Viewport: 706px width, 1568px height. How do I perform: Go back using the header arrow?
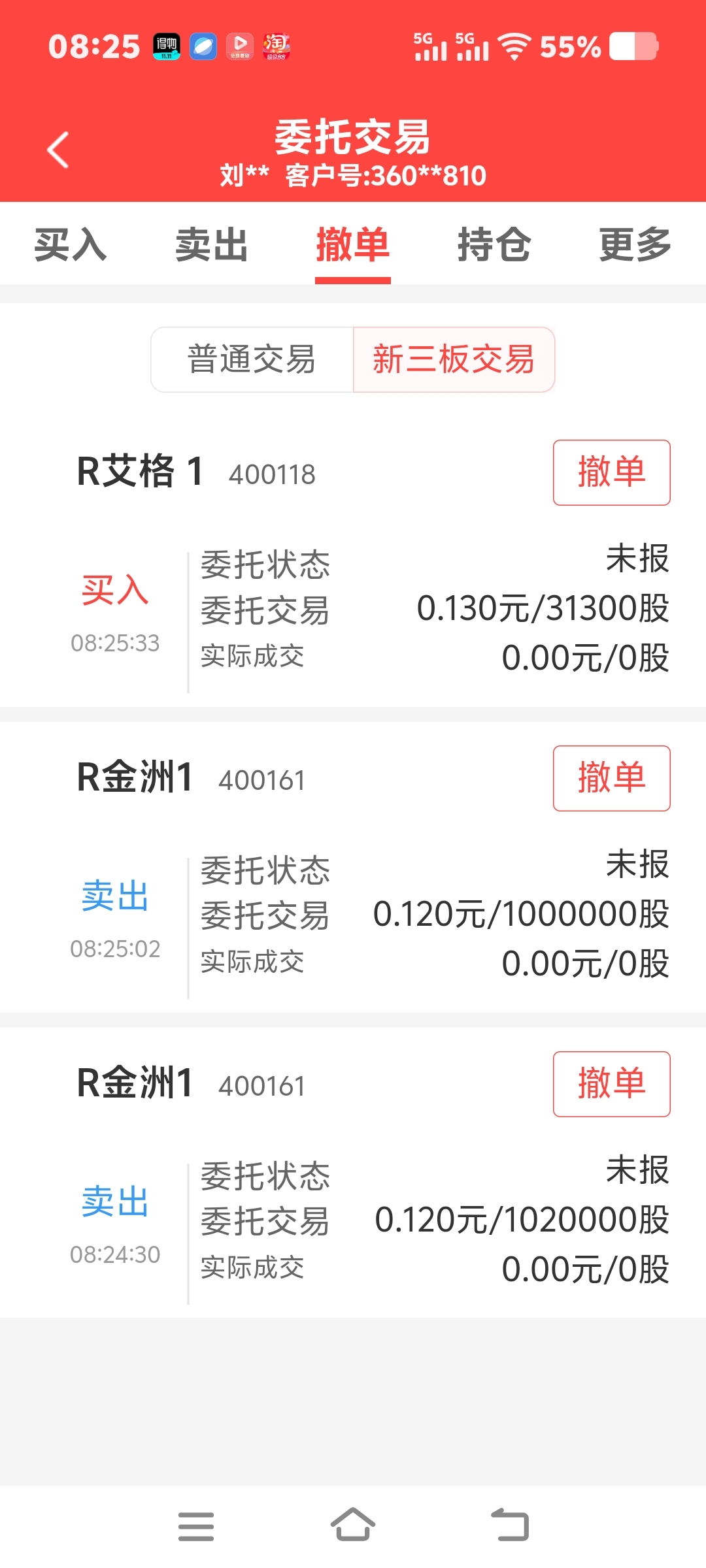58,150
